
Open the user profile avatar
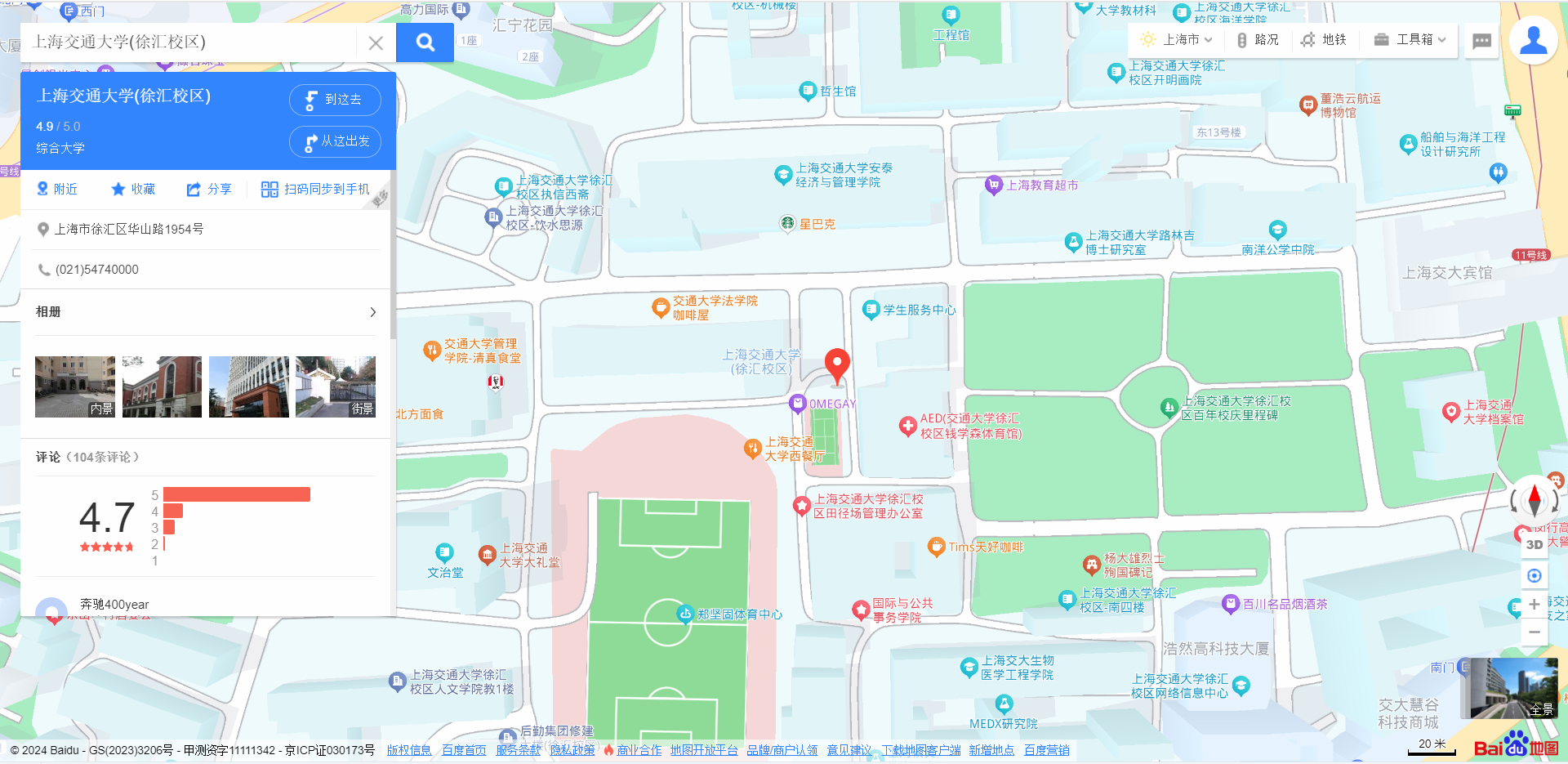coord(1533,40)
